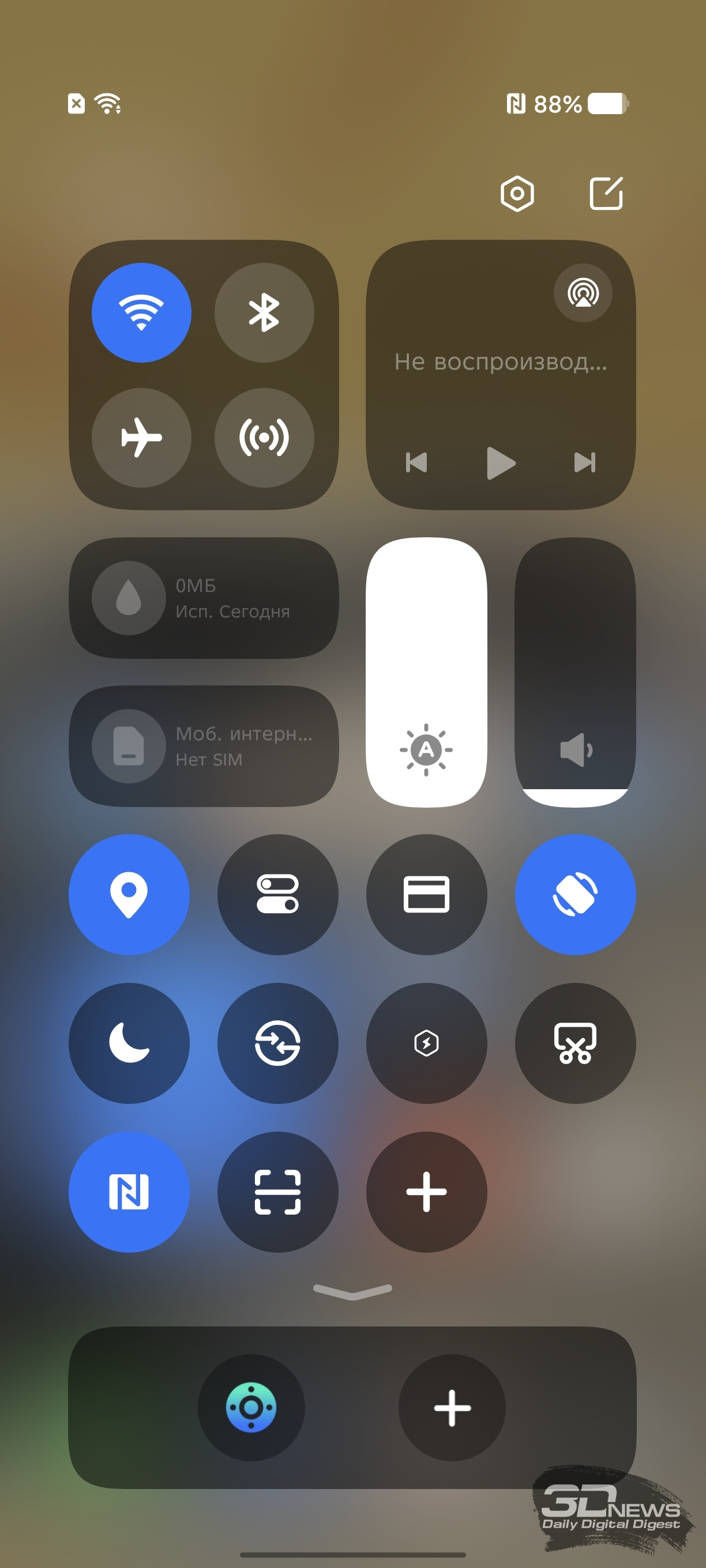Image resolution: width=706 pixels, height=1568 pixels.
Task: Open the cast output button in media card
Action: click(x=583, y=293)
